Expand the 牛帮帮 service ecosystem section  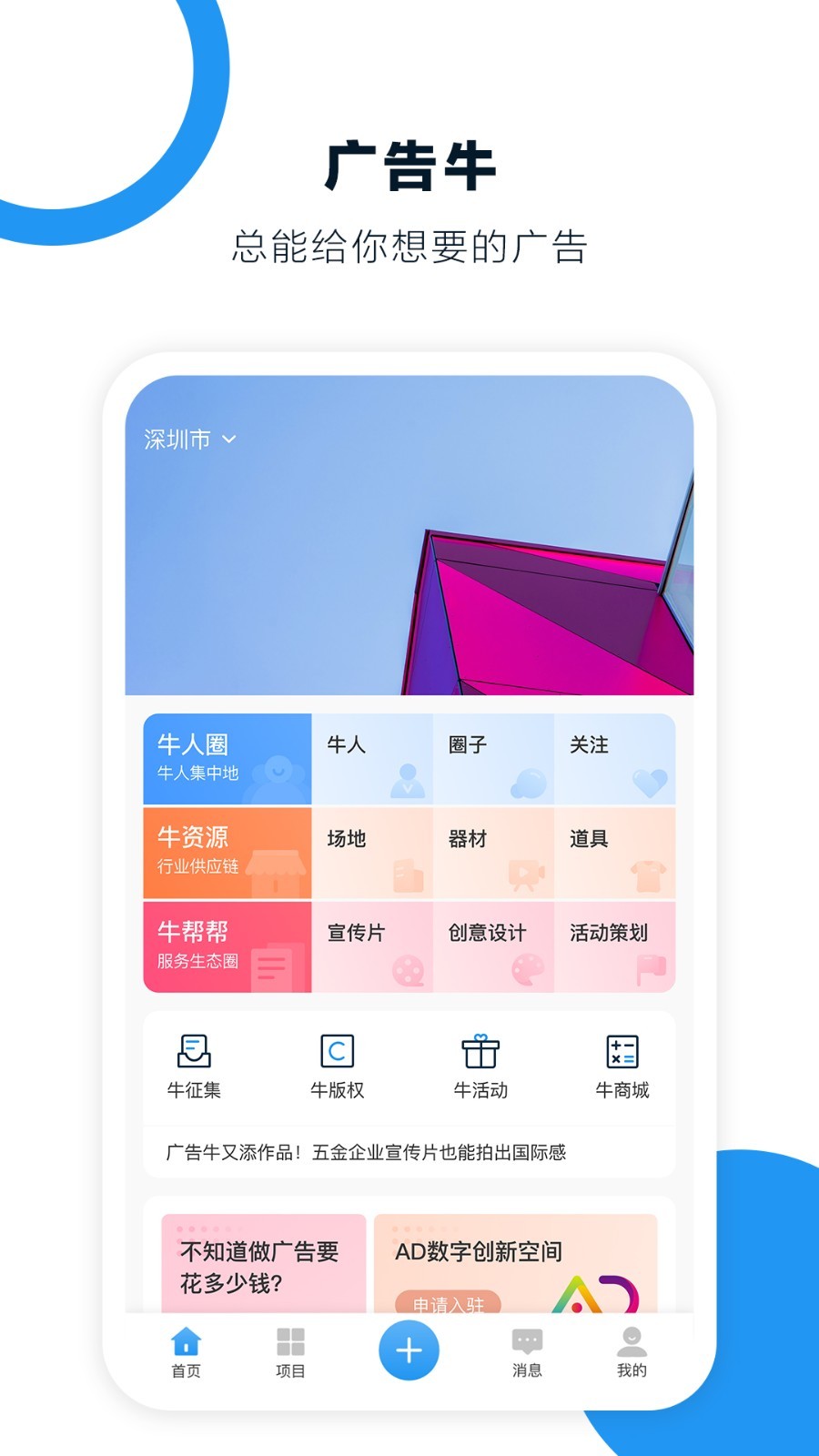(x=227, y=946)
